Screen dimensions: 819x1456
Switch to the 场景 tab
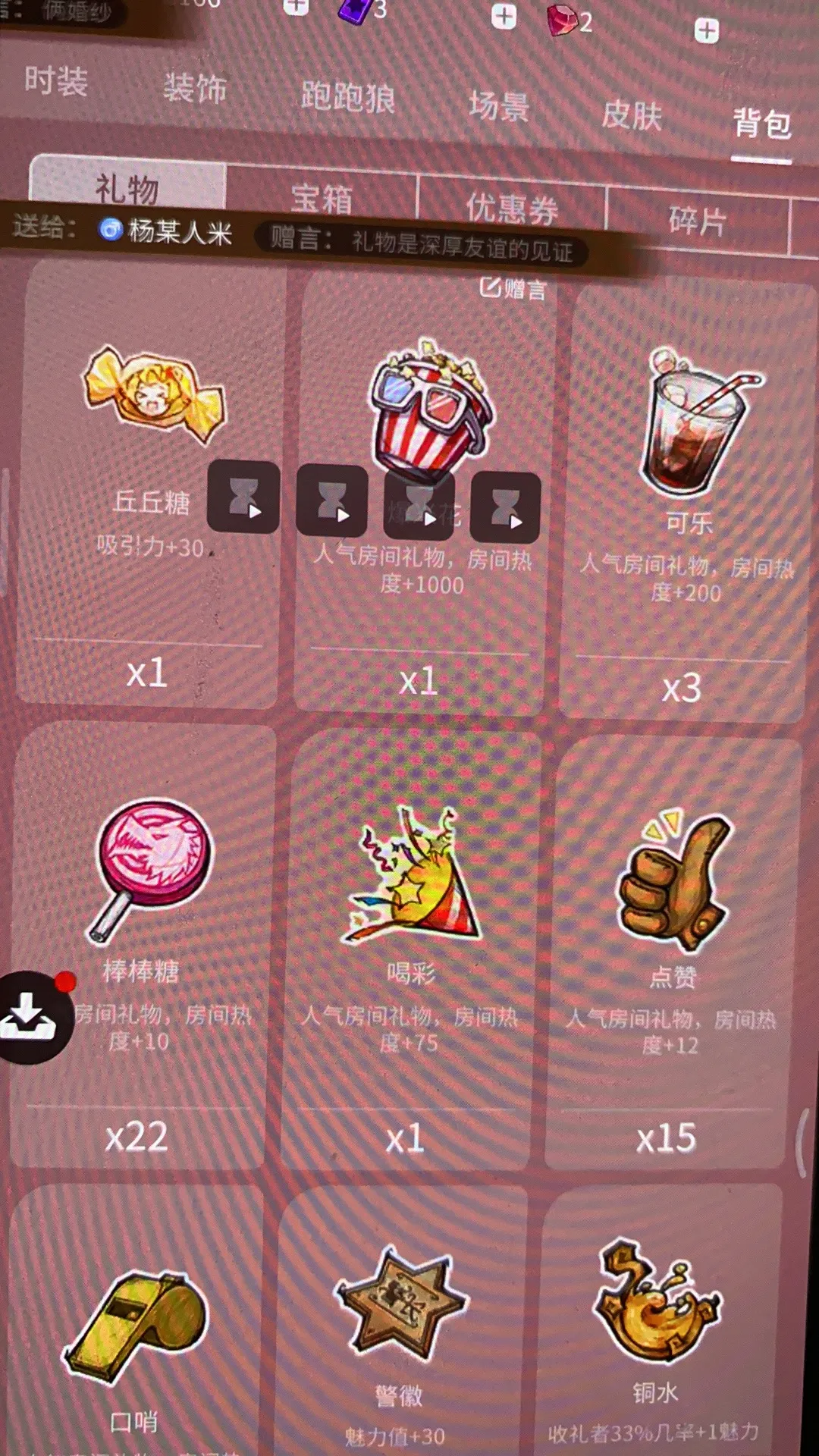[x=498, y=106]
